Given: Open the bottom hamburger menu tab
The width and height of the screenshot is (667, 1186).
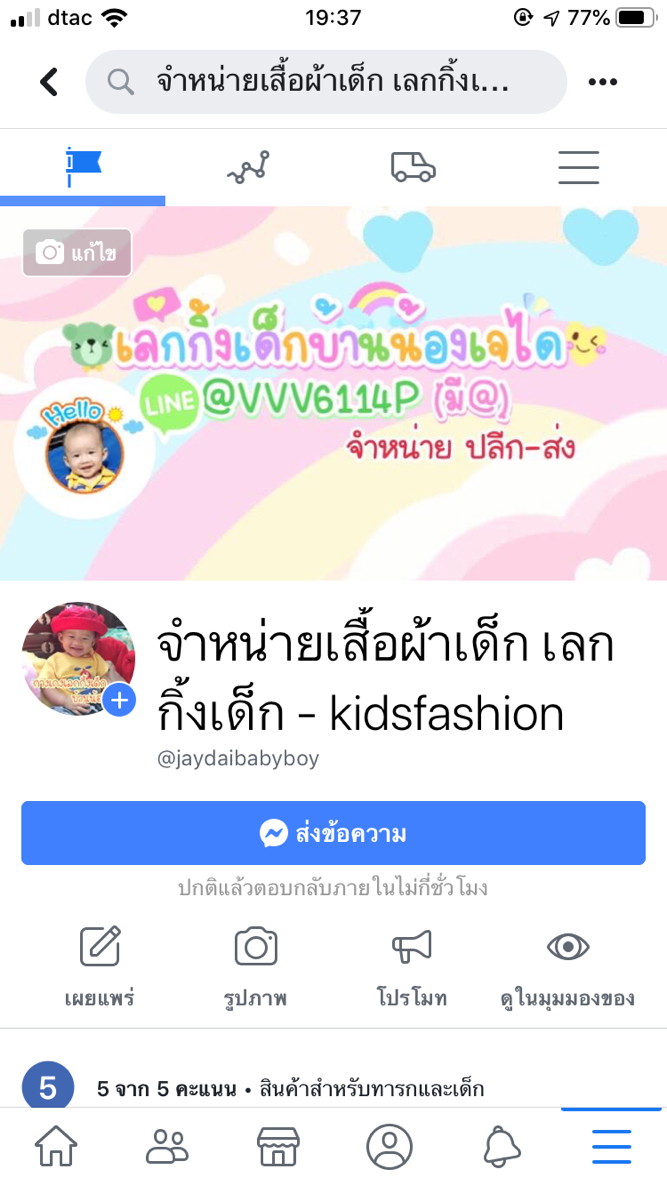Looking at the screenshot, I should [611, 1146].
